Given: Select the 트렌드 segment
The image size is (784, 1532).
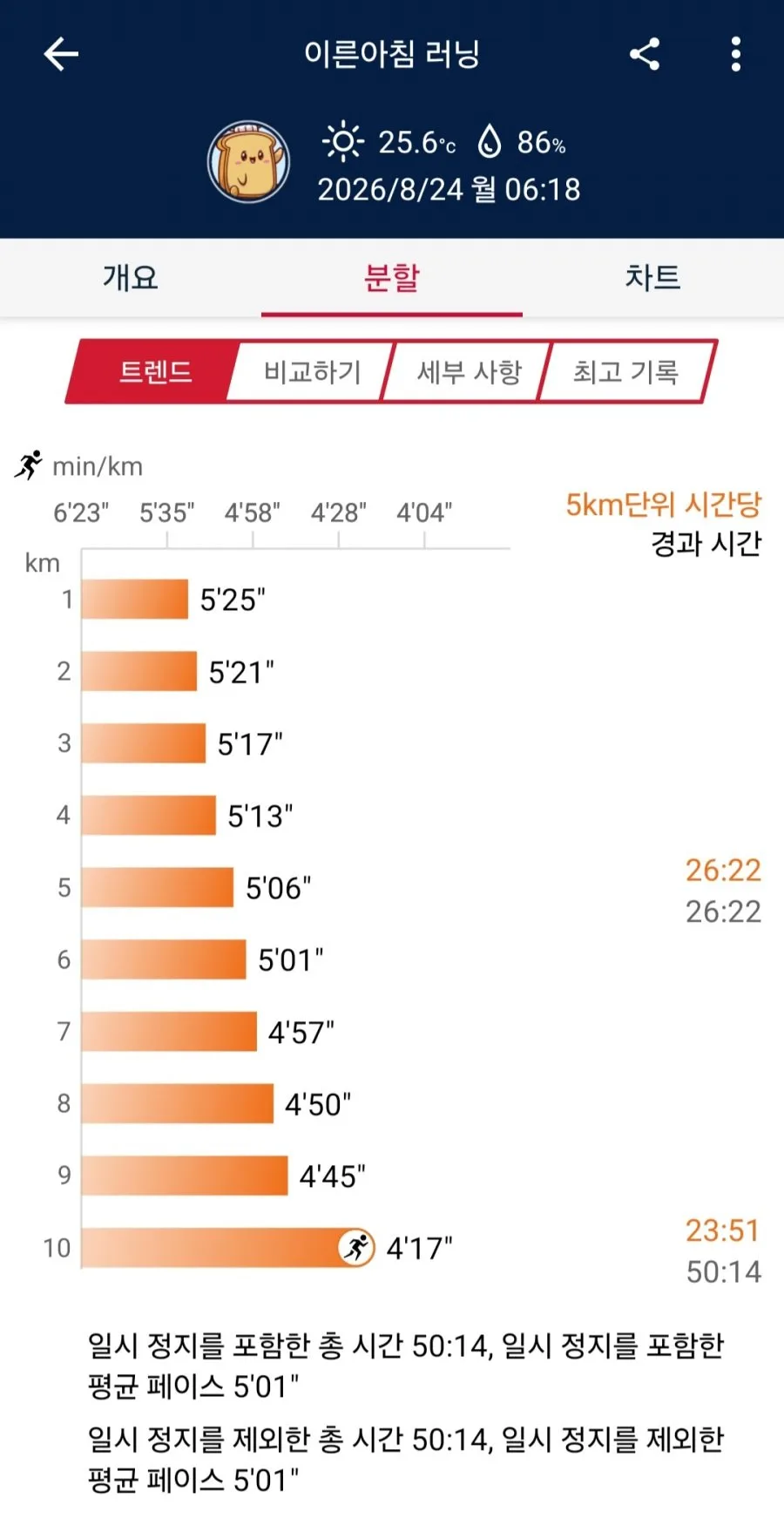Looking at the screenshot, I should click(155, 372).
